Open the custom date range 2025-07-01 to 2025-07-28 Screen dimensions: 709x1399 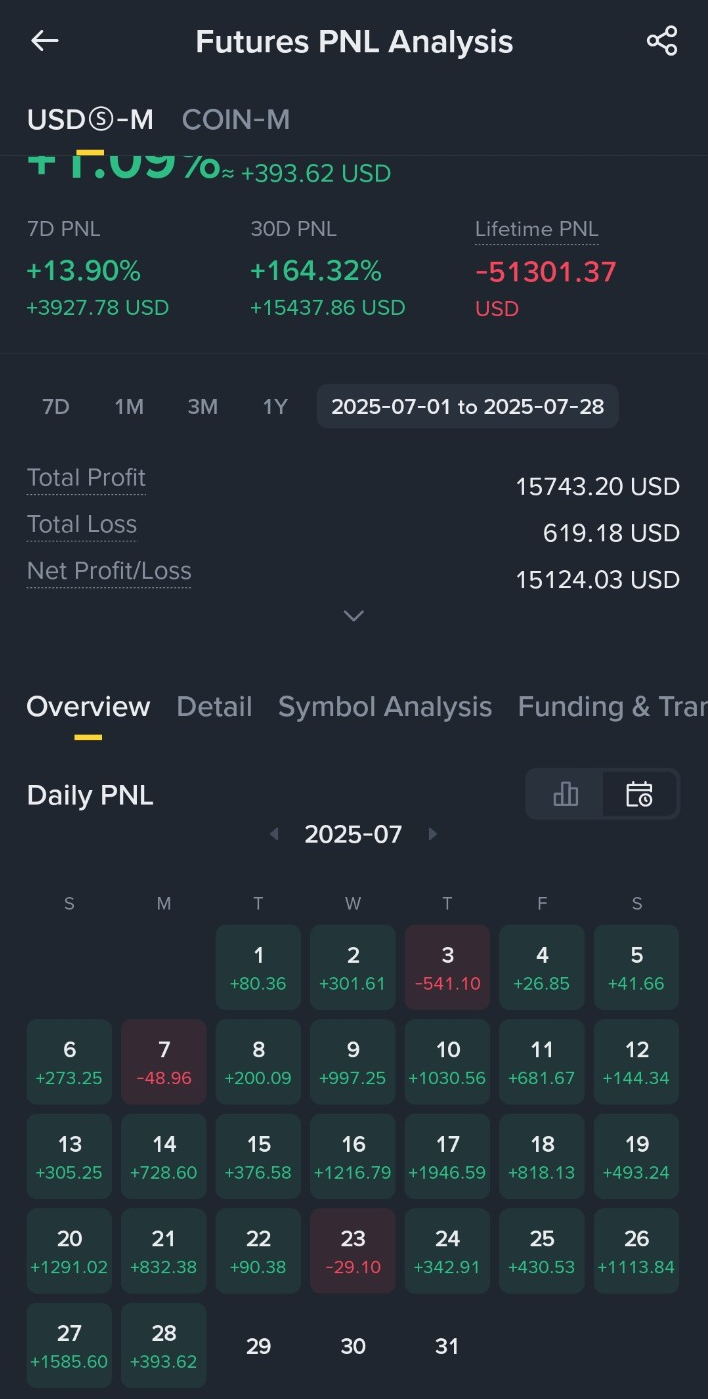[x=467, y=407]
